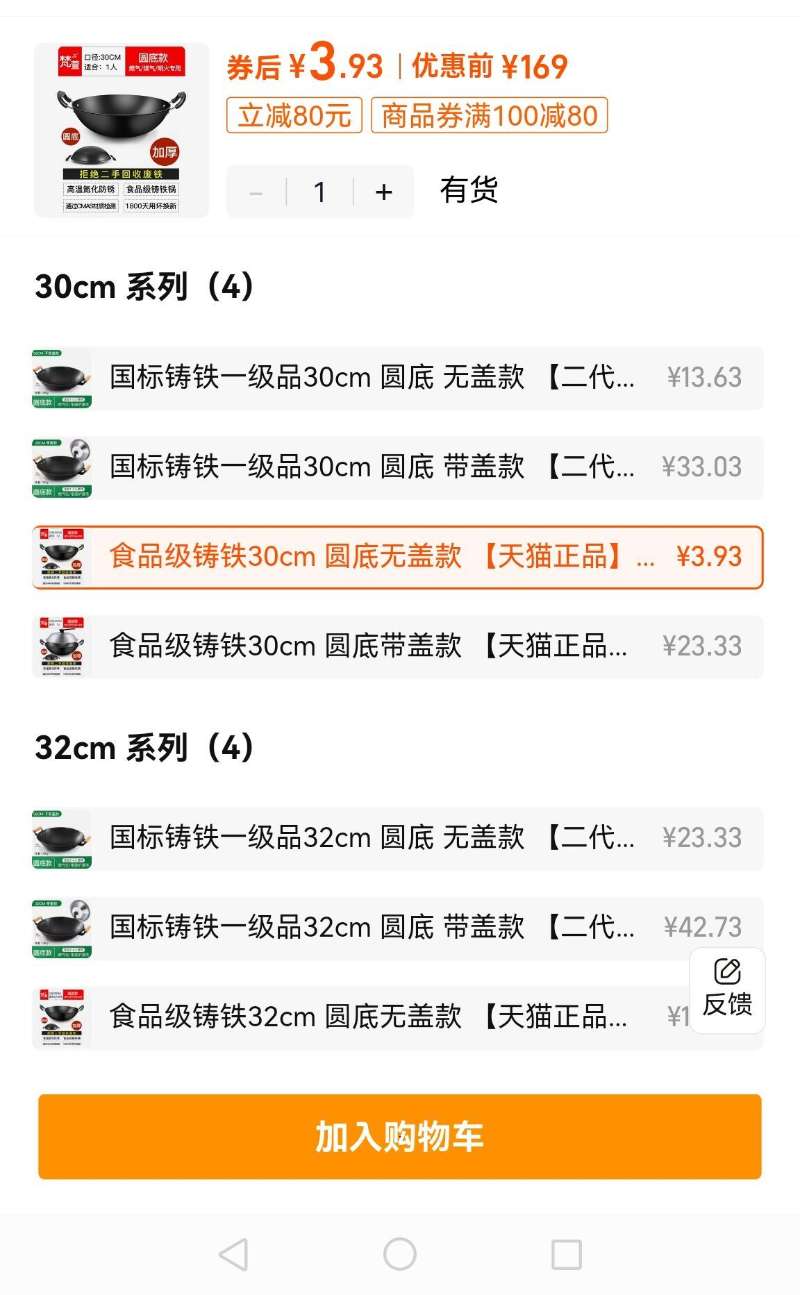Tap the quantity field showing 1
Image resolution: width=800 pixels, height=1295 pixels.
point(320,191)
